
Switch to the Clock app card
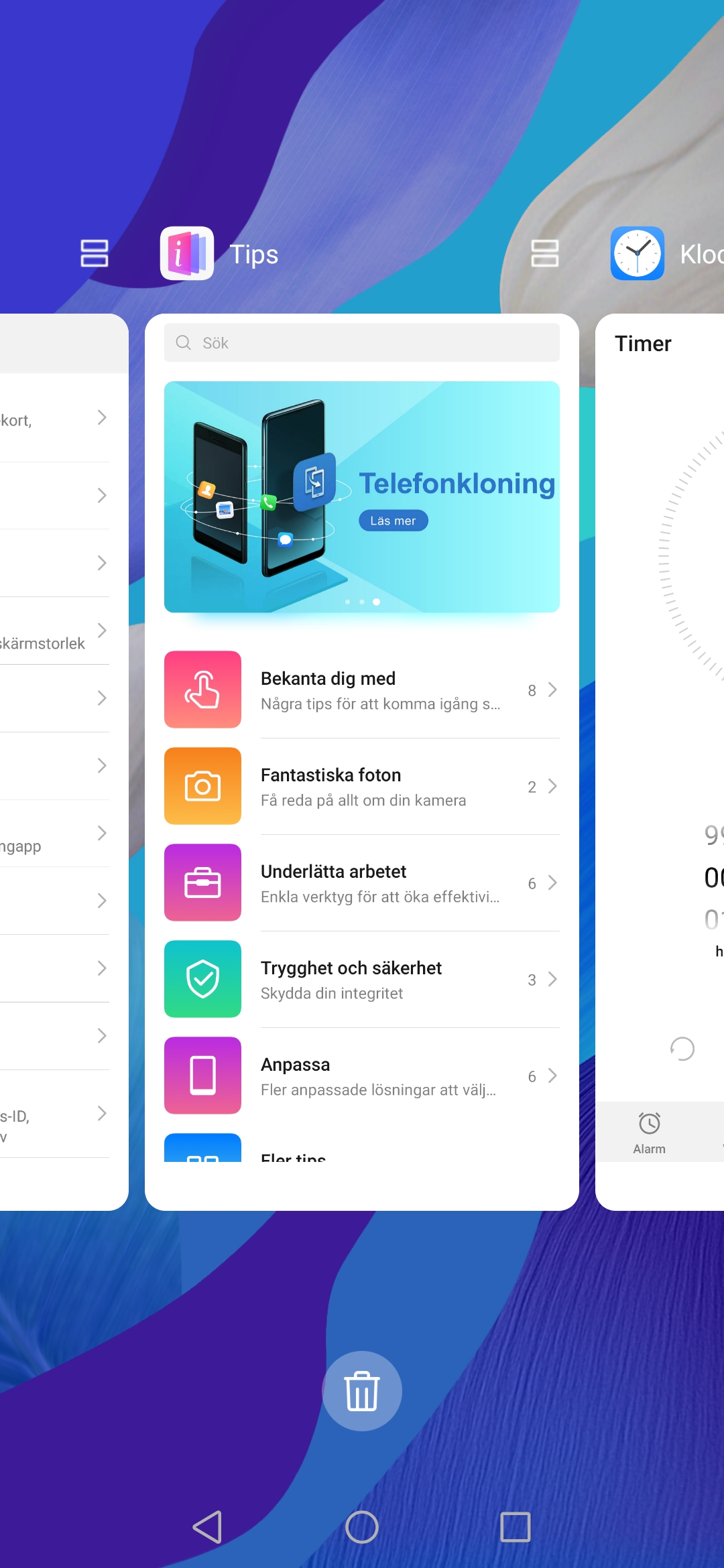coord(660,761)
